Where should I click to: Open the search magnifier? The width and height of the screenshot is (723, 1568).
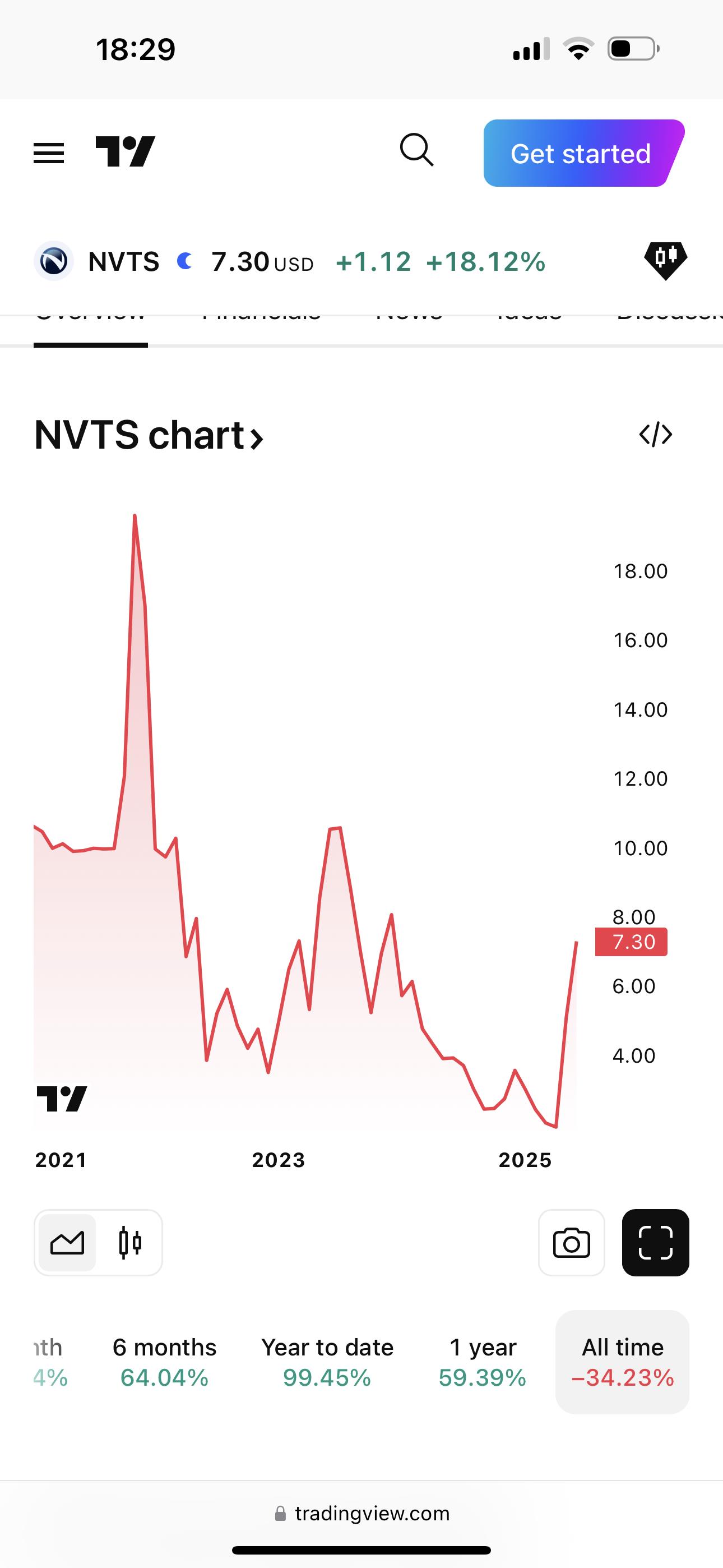(417, 150)
